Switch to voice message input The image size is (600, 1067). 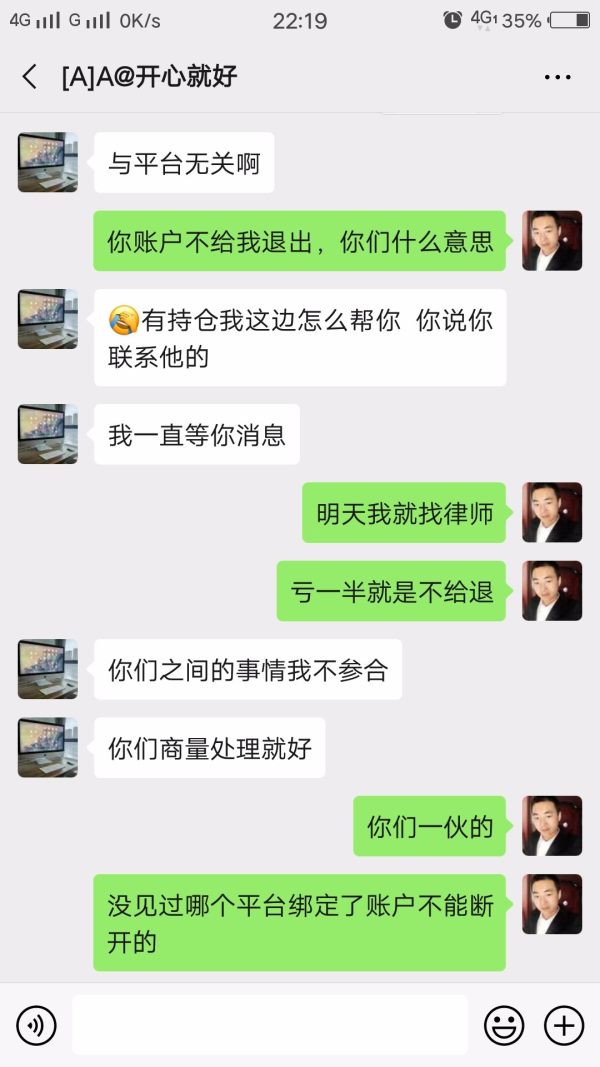37,1025
